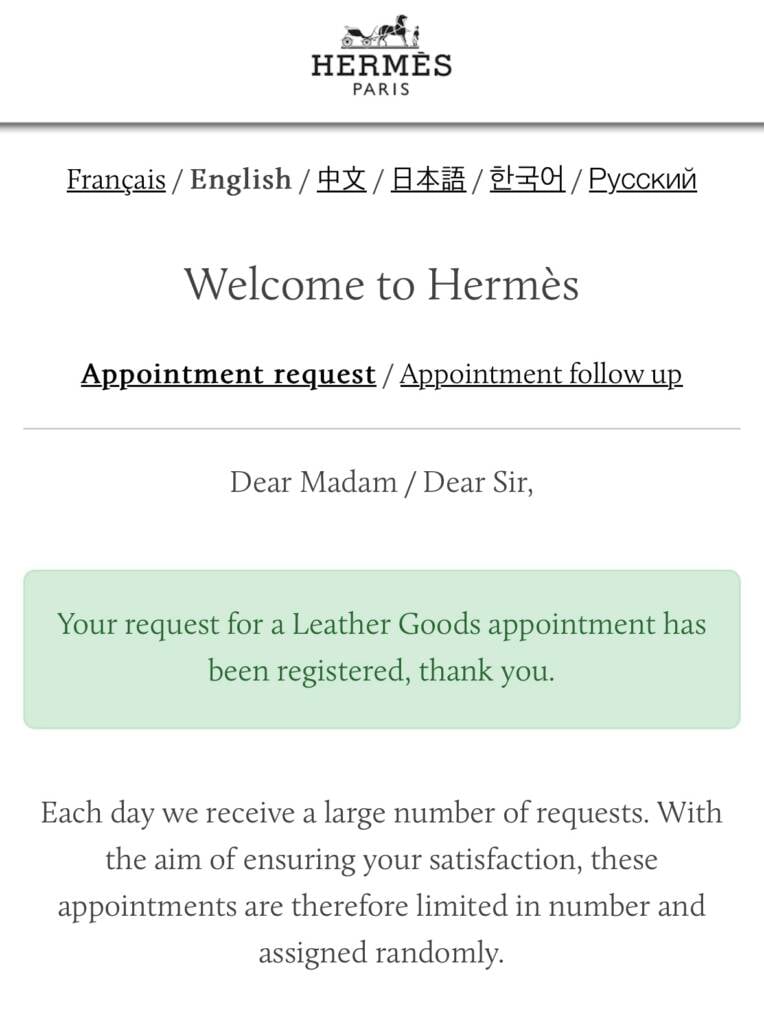
Task: Click the PARIS text beneath the logo
Action: coord(381,88)
